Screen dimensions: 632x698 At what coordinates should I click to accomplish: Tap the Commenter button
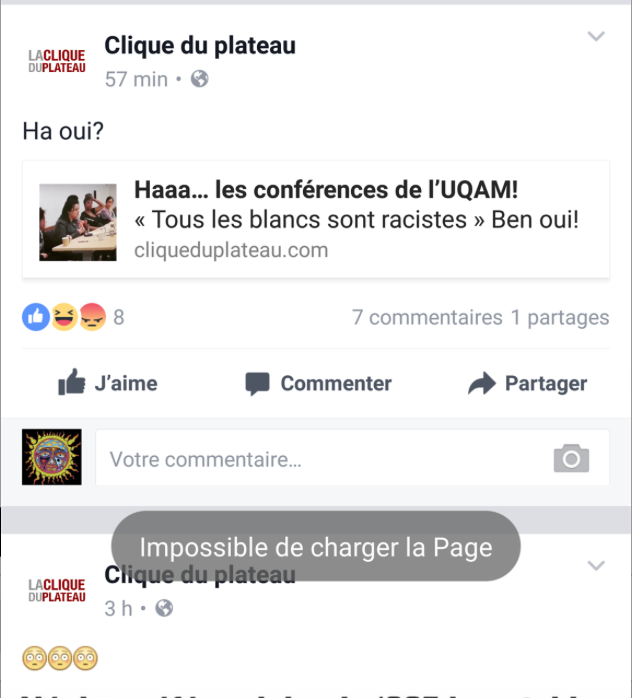coord(318,383)
